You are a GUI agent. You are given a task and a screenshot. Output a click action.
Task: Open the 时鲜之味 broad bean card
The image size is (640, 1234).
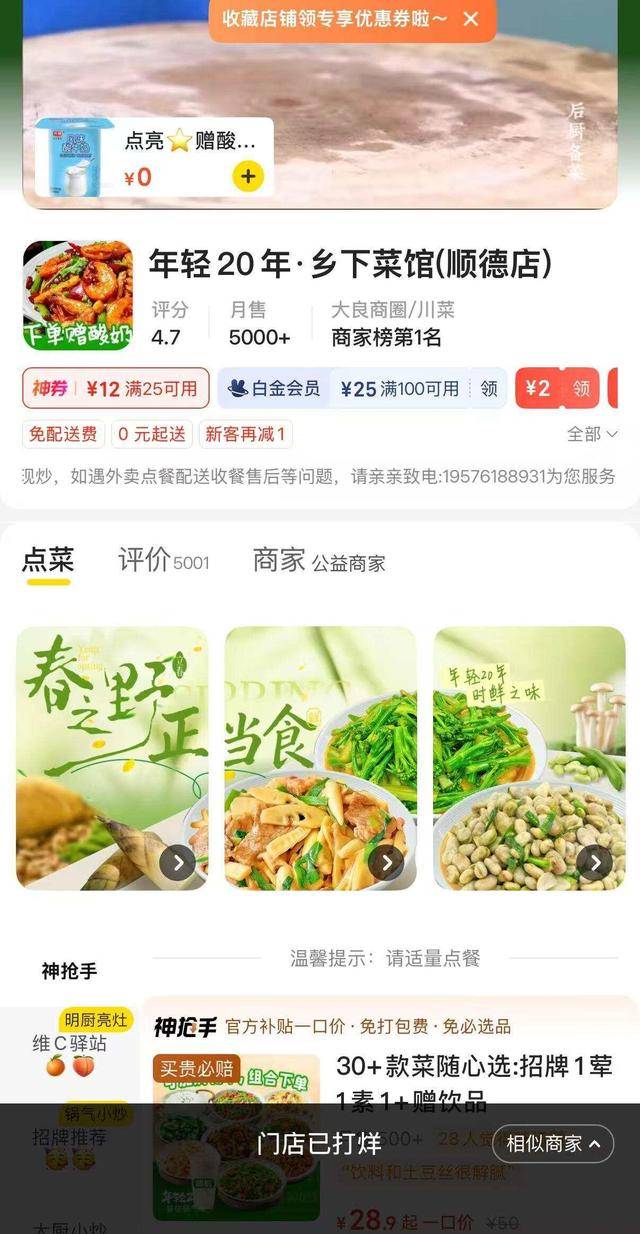(529, 757)
